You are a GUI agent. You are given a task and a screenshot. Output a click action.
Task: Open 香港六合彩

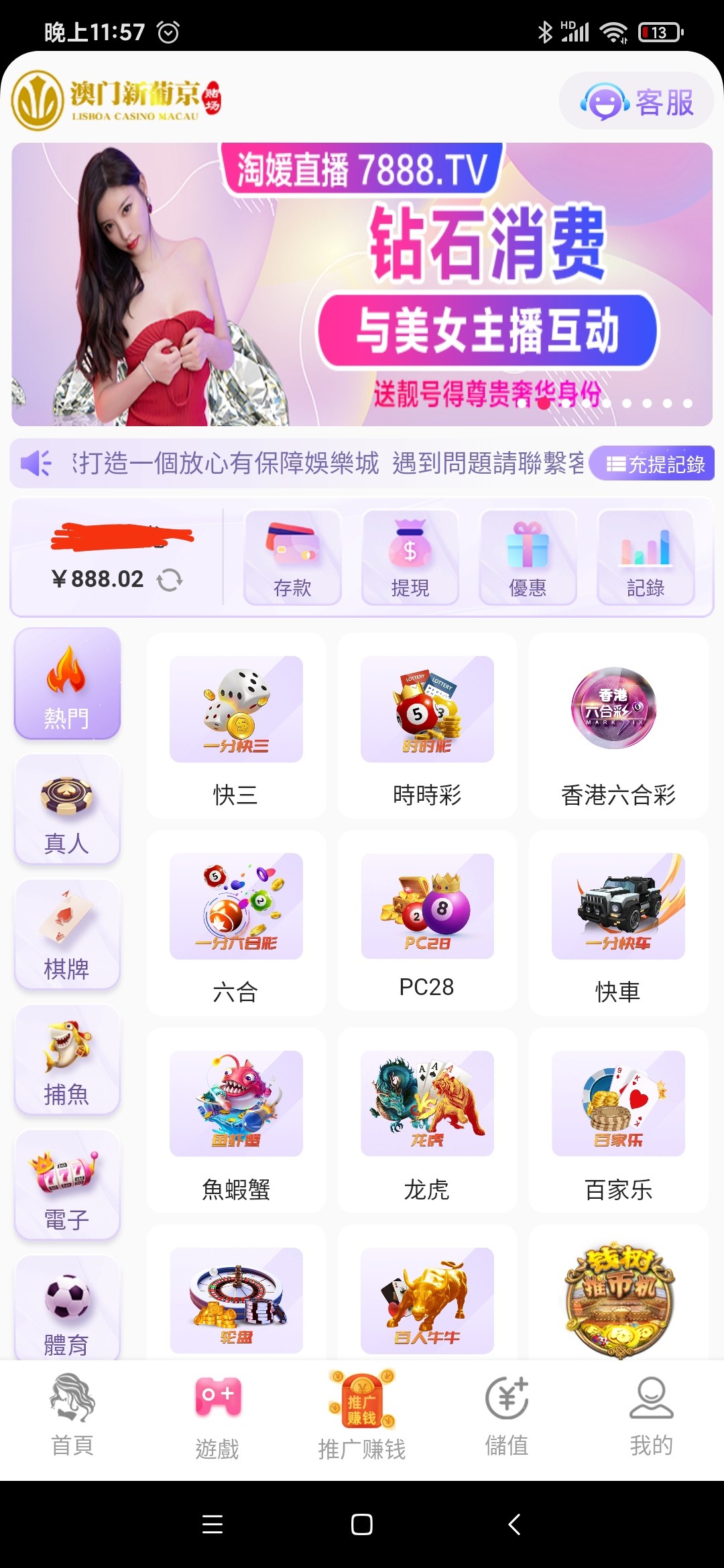click(x=618, y=727)
